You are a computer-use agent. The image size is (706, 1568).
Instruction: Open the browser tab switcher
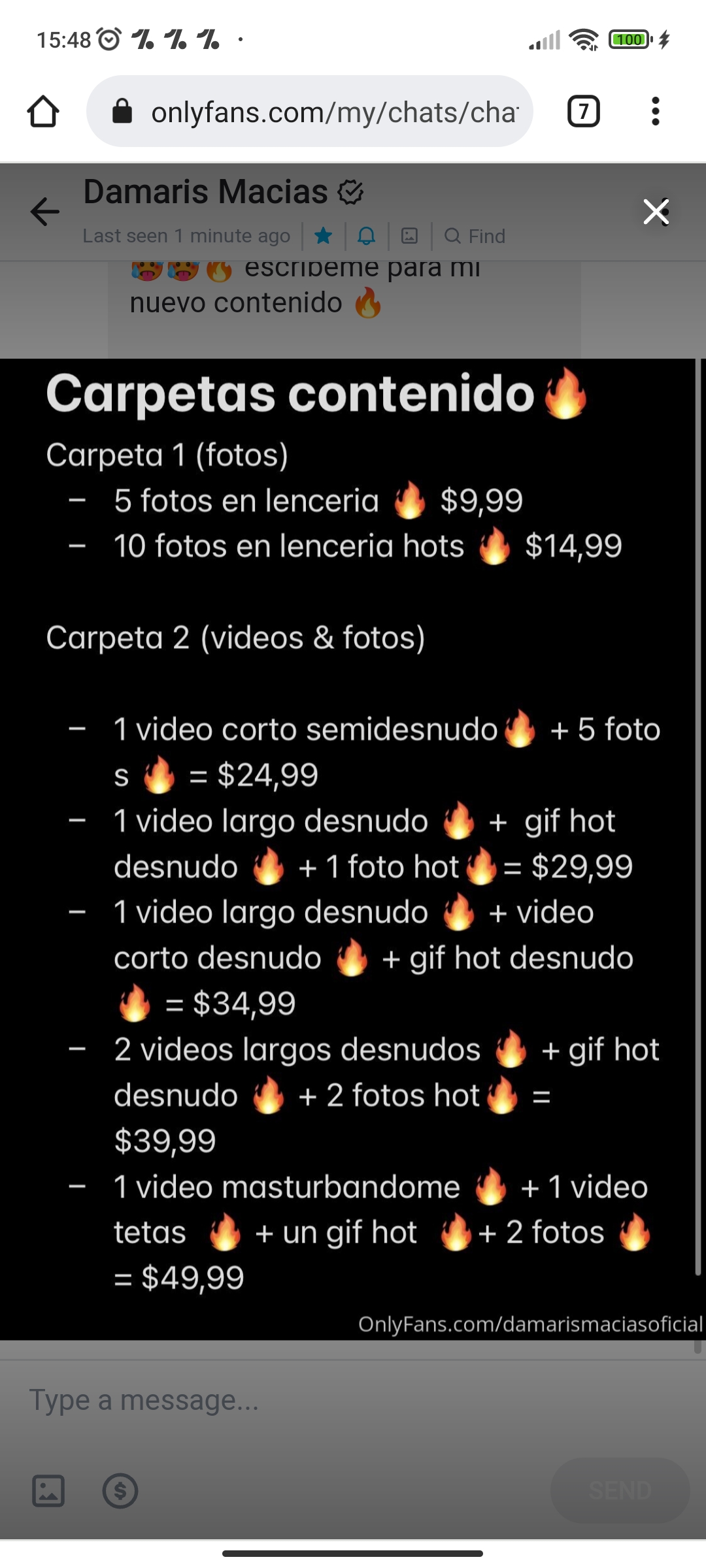click(583, 112)
